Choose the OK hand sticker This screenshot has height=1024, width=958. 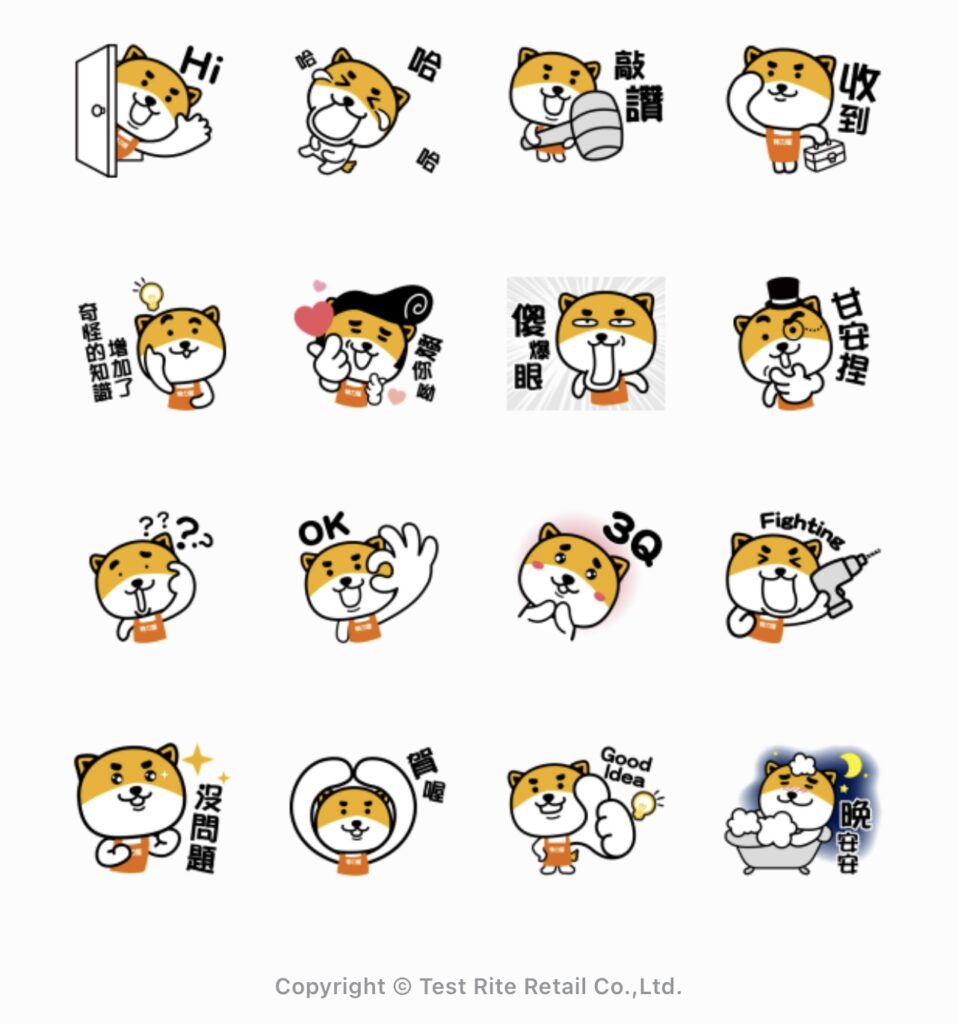[366, 577]
